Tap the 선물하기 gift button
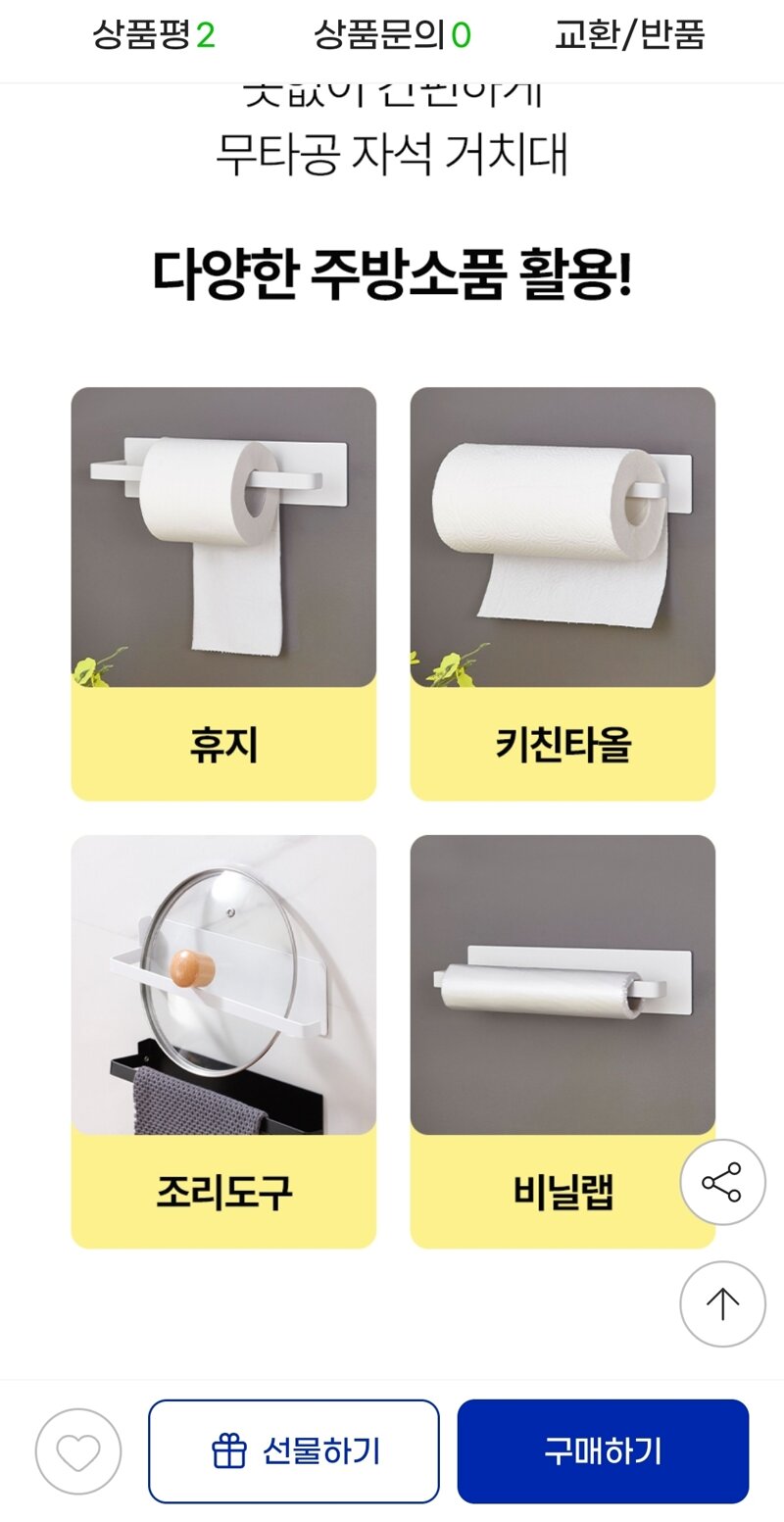The height and width of the screenshot is (1522, 784). coord(294,1451)
